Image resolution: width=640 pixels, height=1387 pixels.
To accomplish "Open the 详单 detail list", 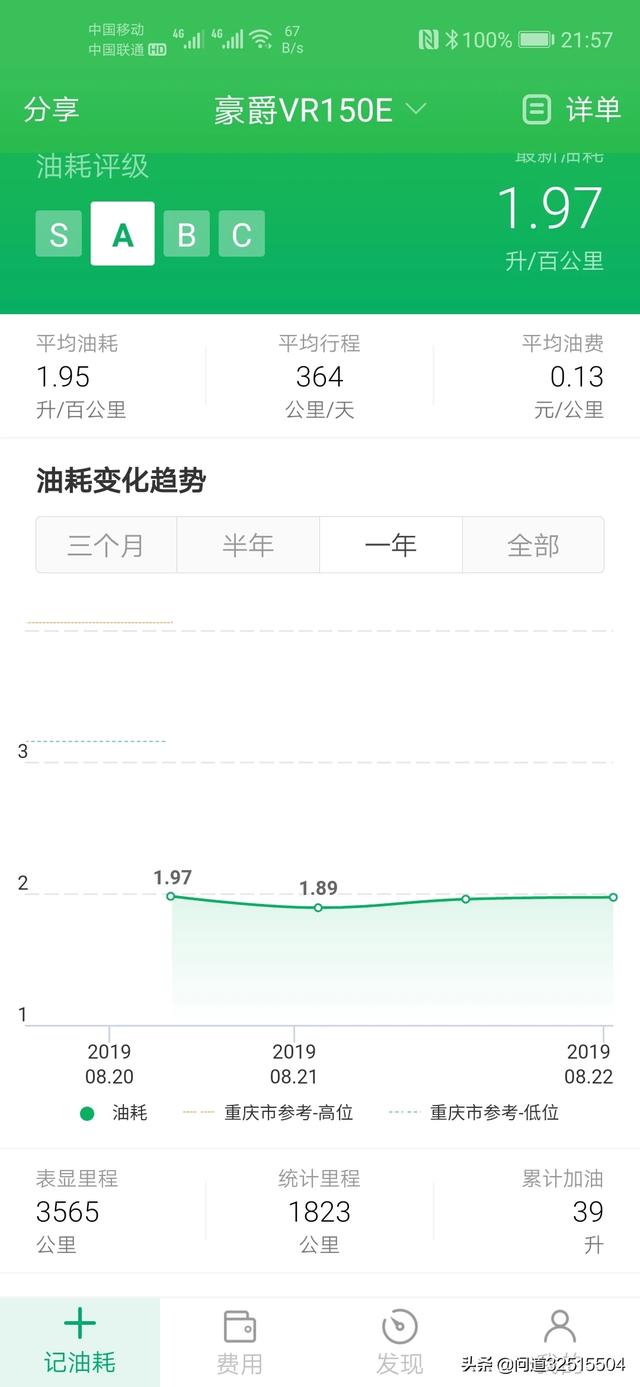I will 572,109.
